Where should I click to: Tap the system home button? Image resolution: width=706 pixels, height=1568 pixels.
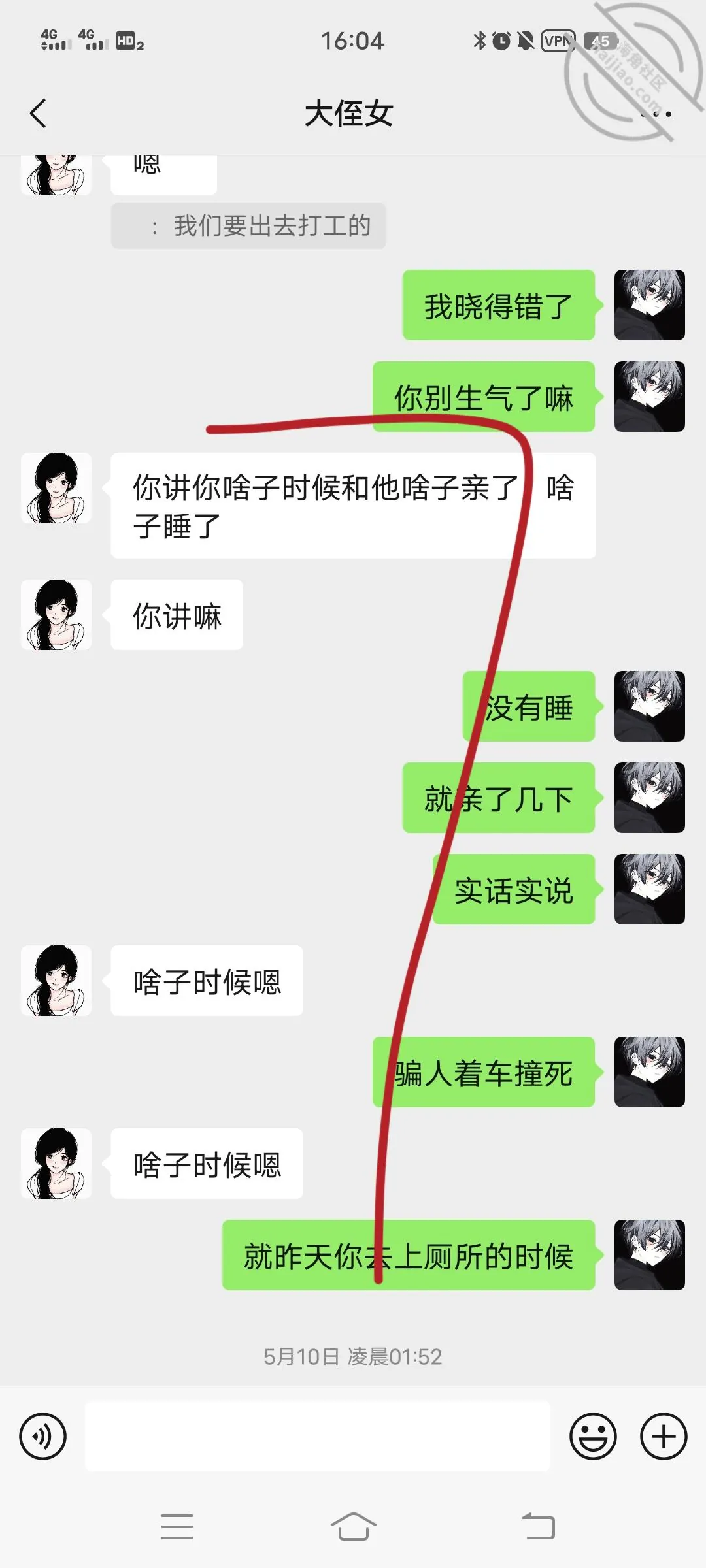click(353, 1527)
